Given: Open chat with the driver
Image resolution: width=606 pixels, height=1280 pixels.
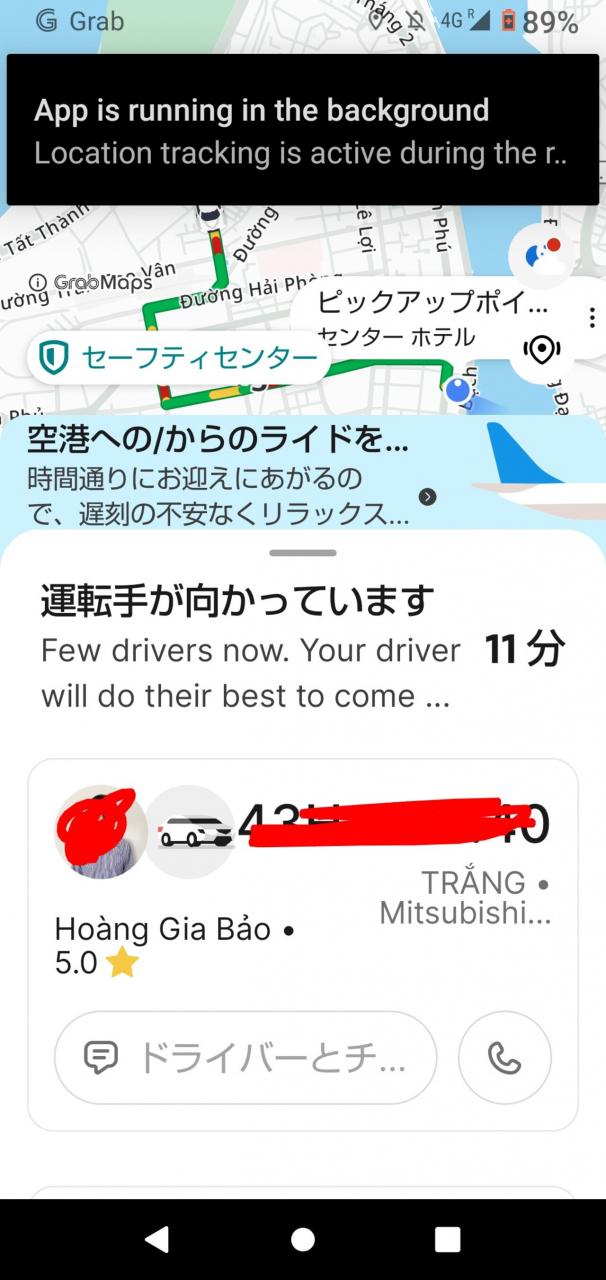Looking at the screenshot, I should tap(246, 1057).
